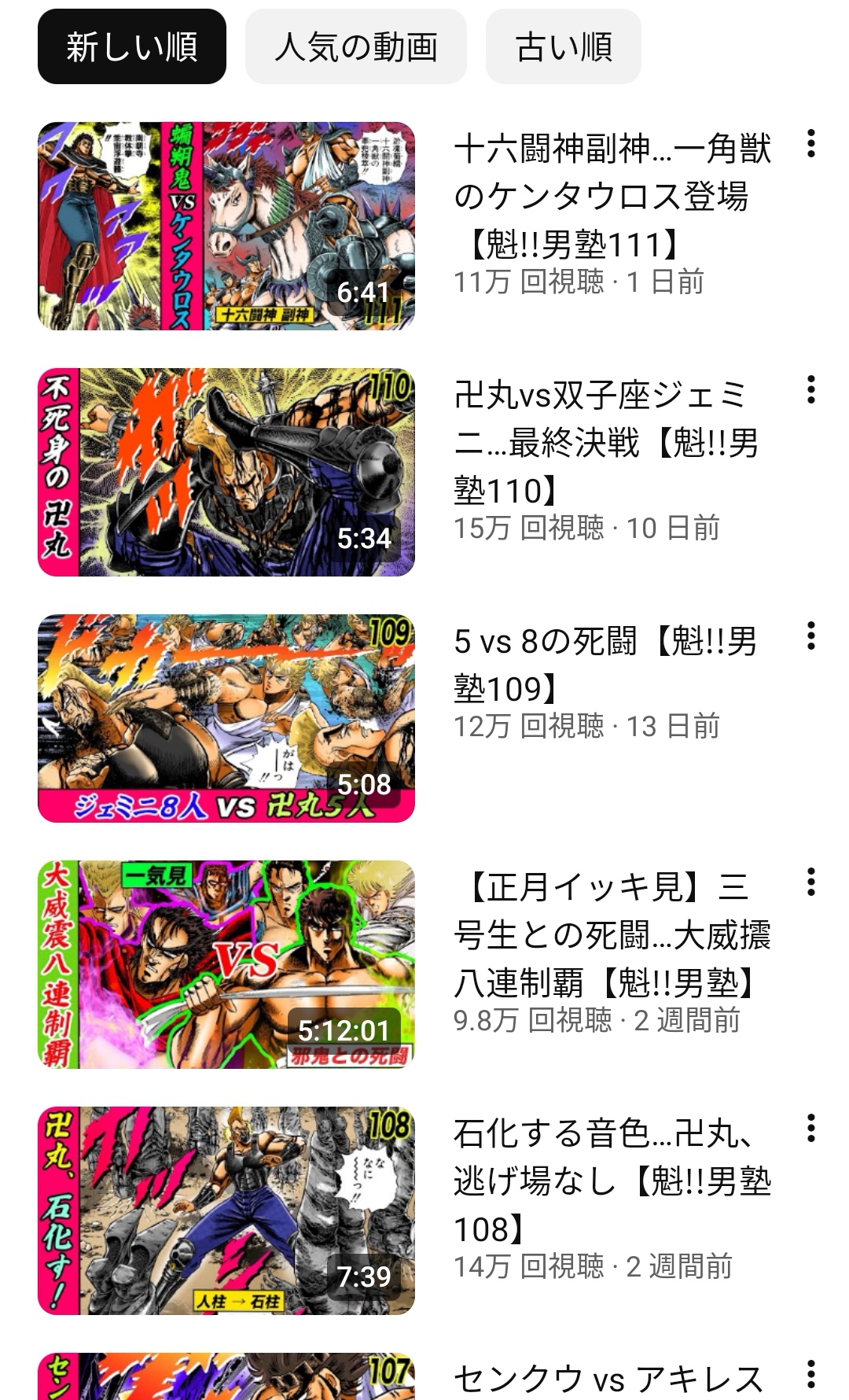
Task: Open the 魁!!男塾111 video thumbnail
Action: (x=226, y=226)
